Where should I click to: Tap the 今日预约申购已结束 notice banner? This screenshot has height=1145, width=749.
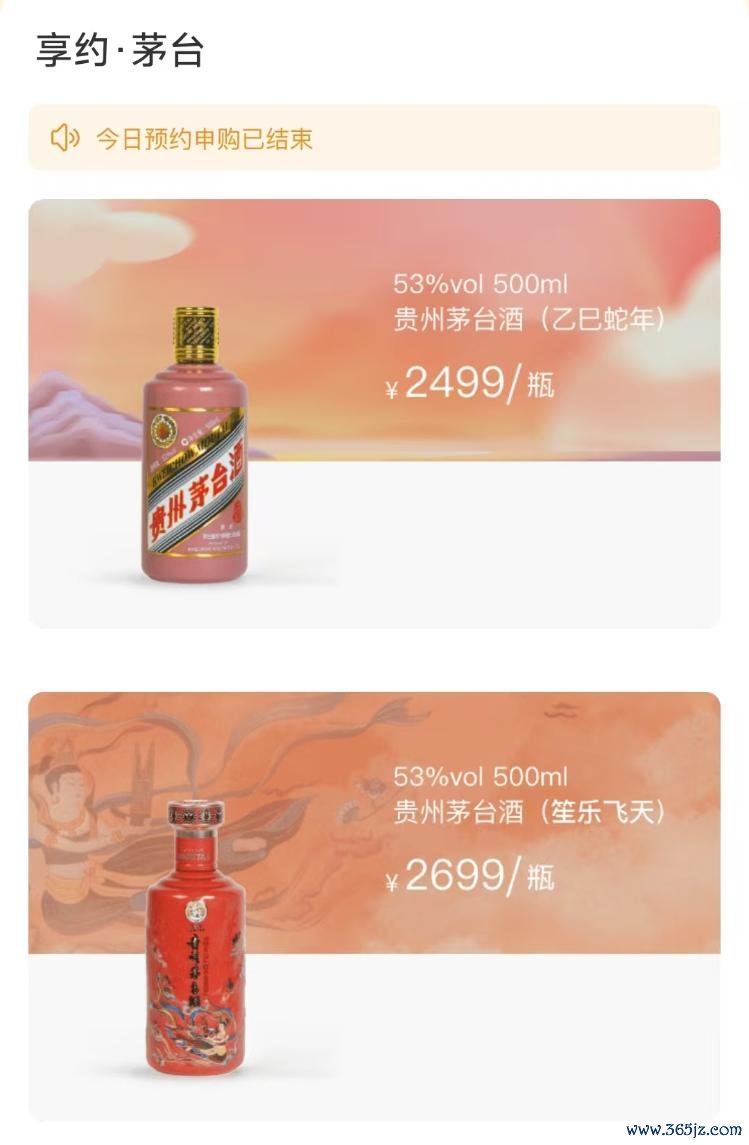(x=374, y=138)
